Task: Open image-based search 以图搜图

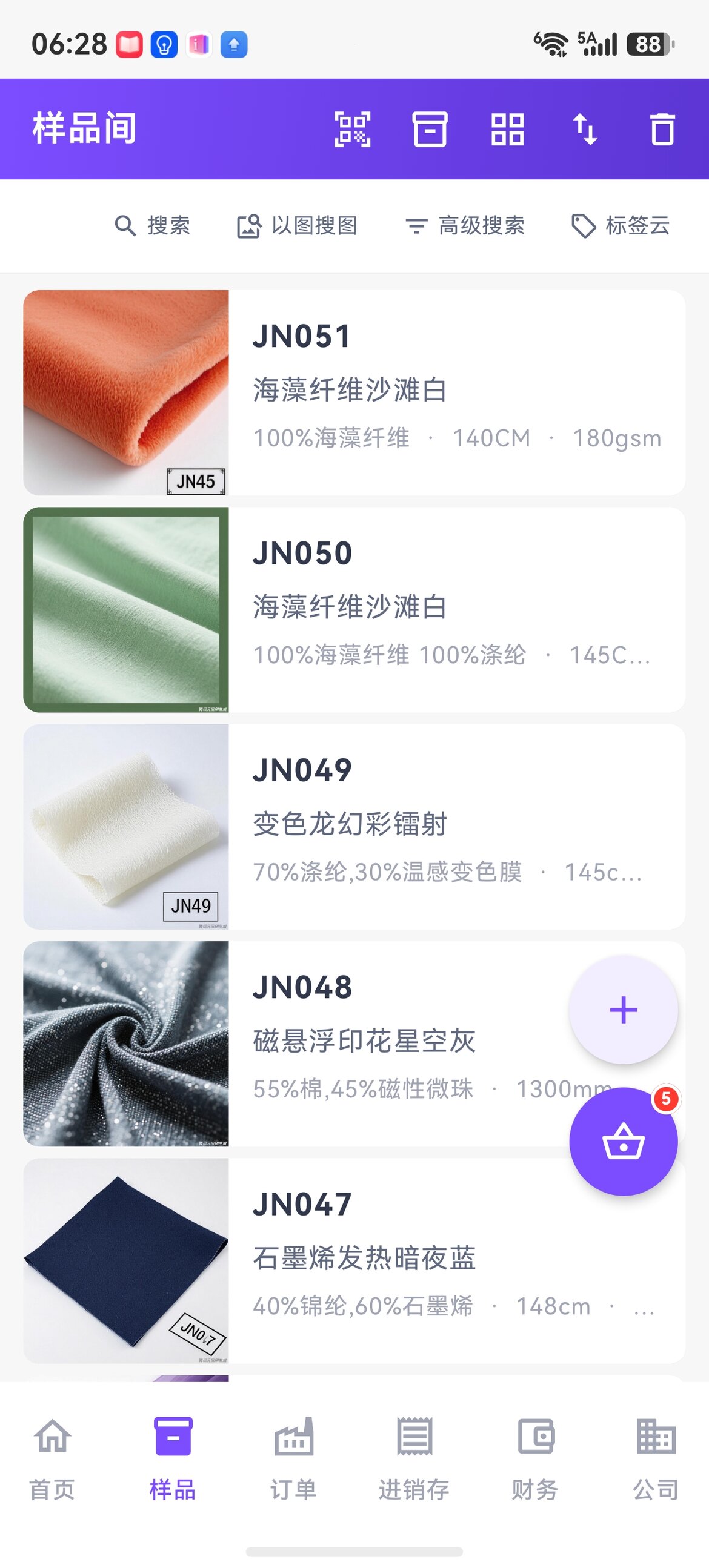Action: pyautogui.click(x=300, y=225)
